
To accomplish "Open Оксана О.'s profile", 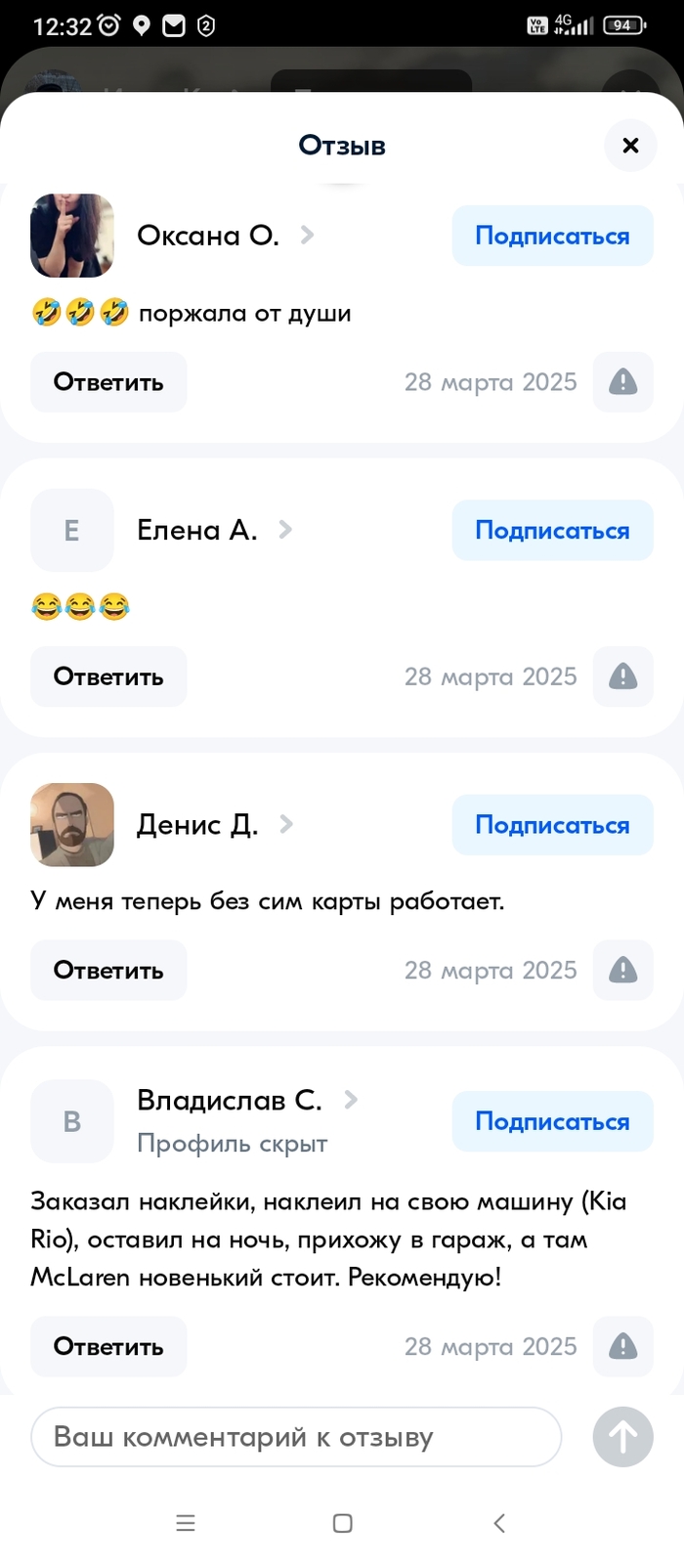I will point(208,236).
